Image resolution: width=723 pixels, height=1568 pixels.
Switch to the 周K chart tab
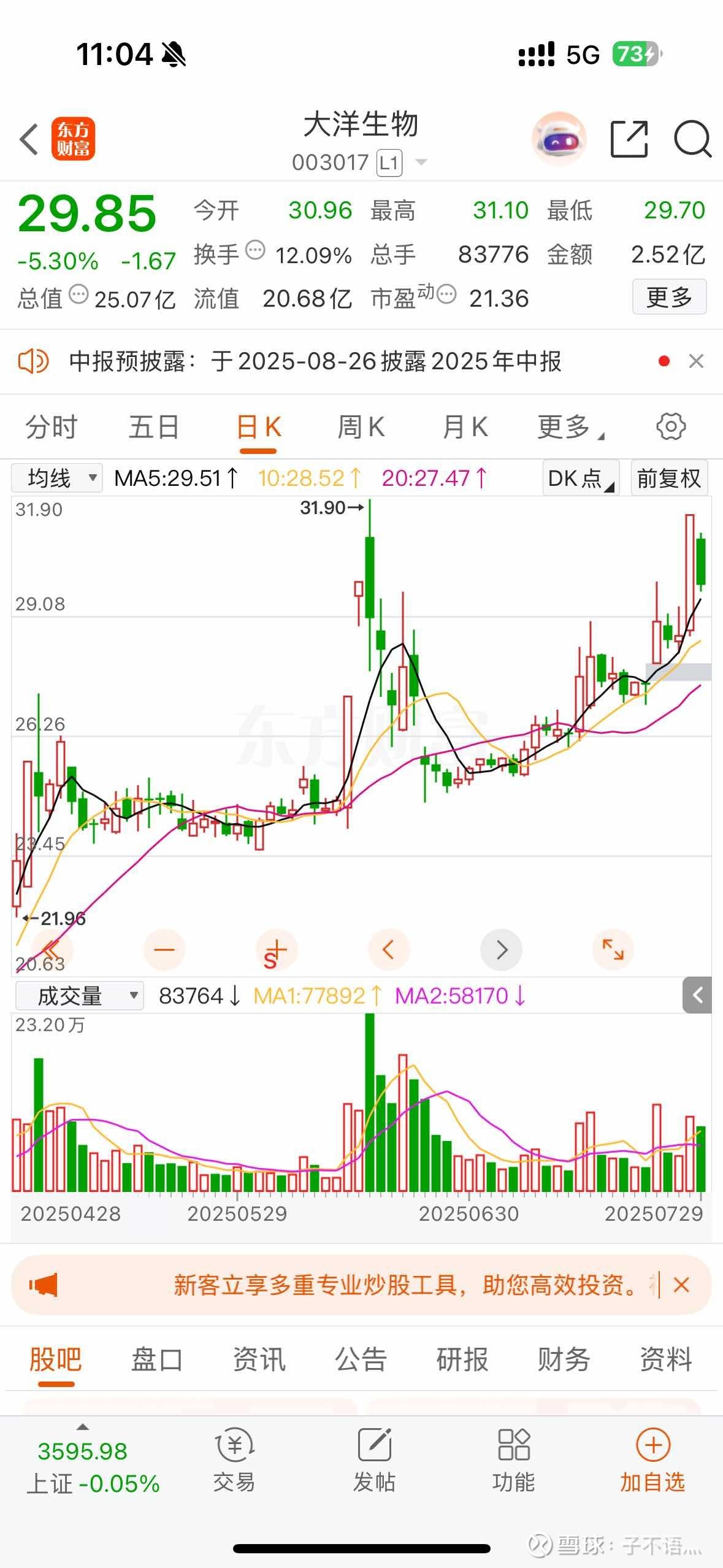click(361, 427)
